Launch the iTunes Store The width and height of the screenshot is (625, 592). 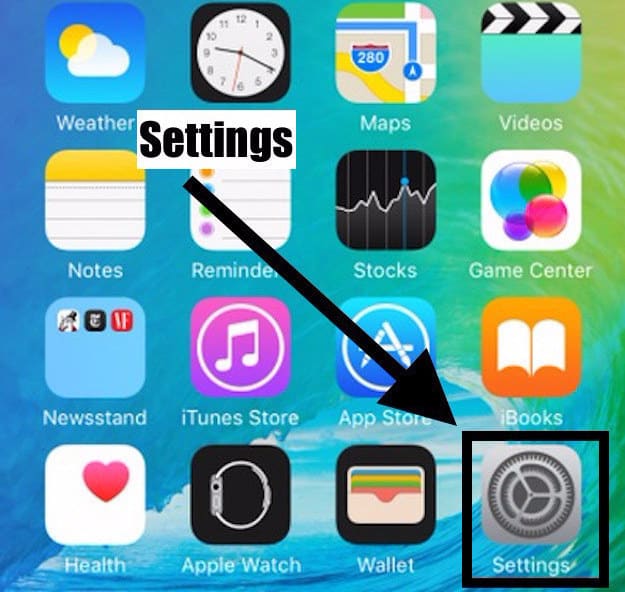[240, 347]
